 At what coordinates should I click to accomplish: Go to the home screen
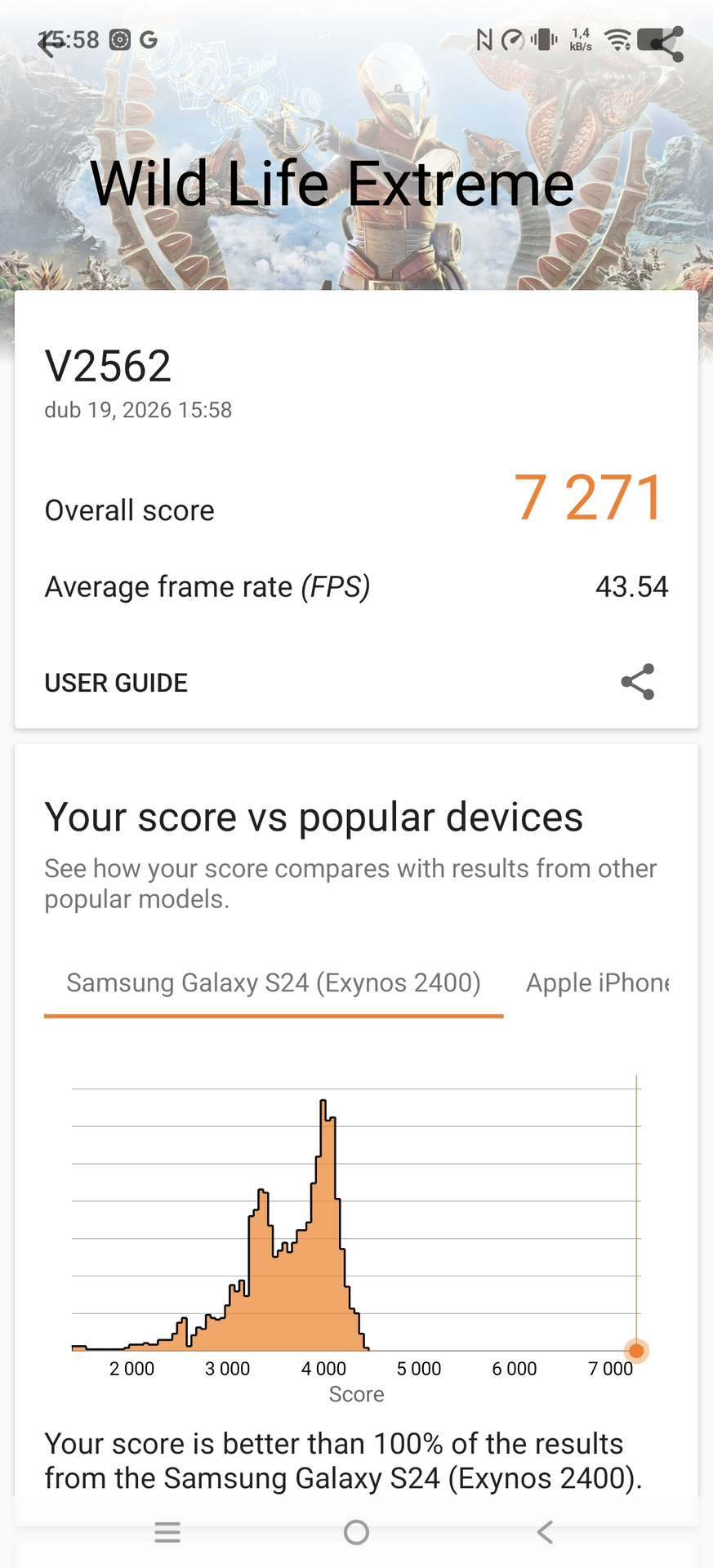tap(356, 1532)
